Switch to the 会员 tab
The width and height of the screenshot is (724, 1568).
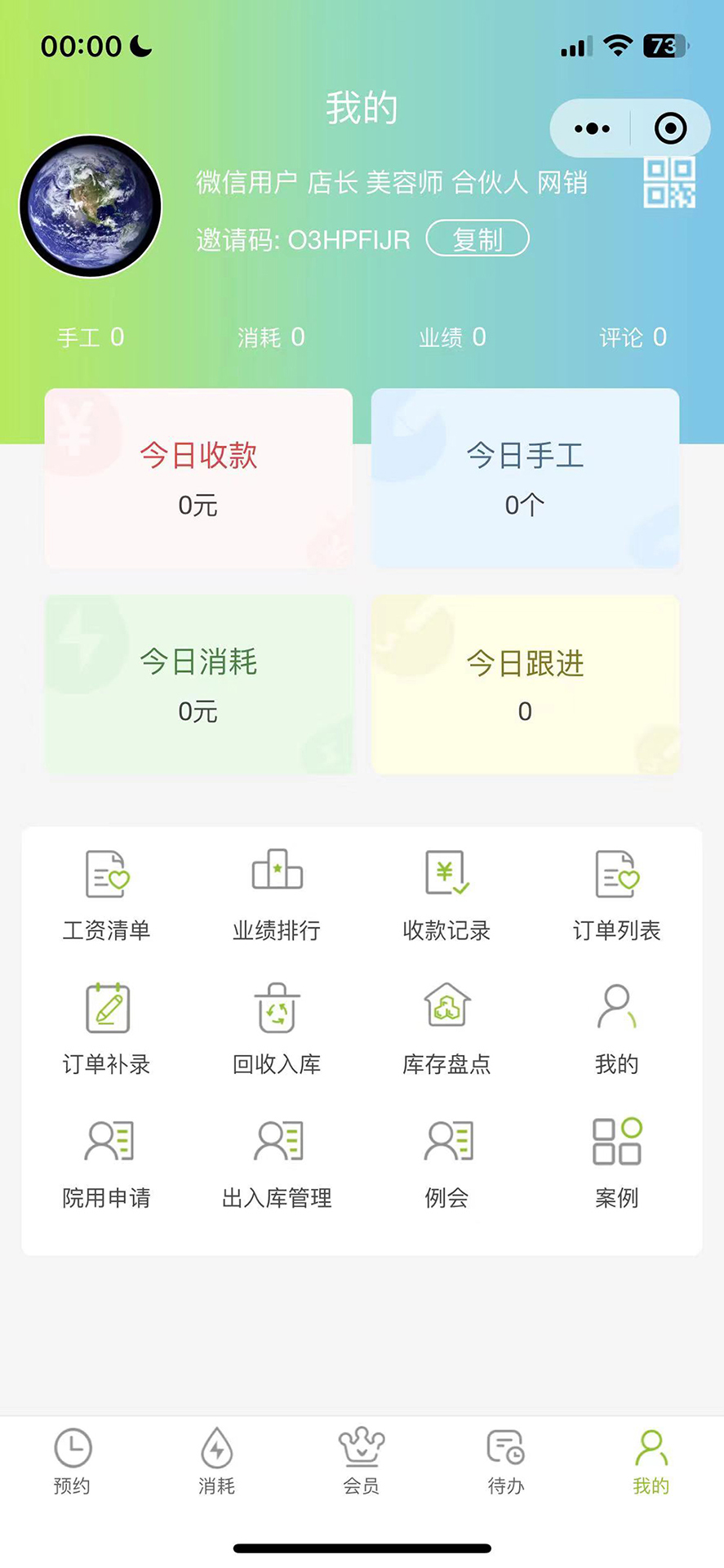361,1461
